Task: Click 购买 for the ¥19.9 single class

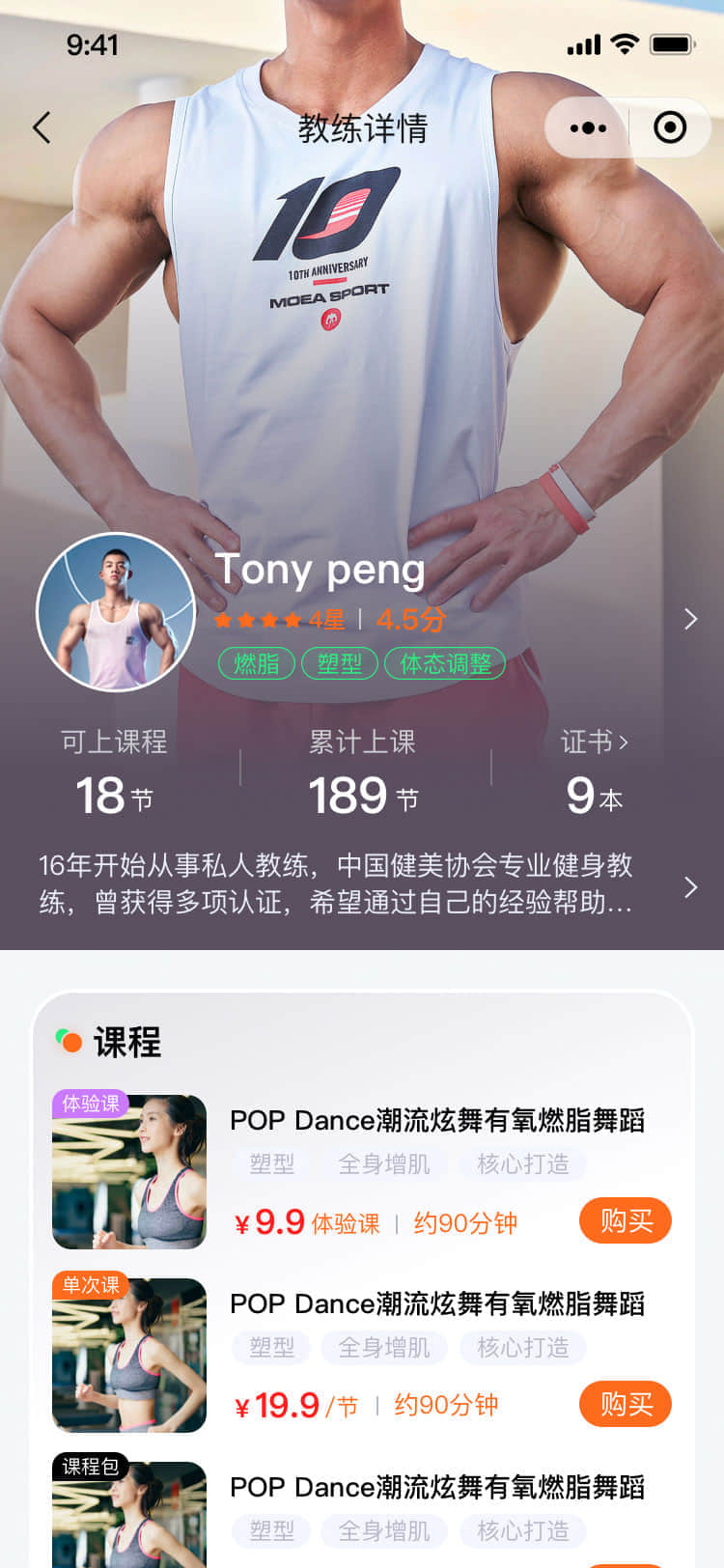Action: [625, 1405]
